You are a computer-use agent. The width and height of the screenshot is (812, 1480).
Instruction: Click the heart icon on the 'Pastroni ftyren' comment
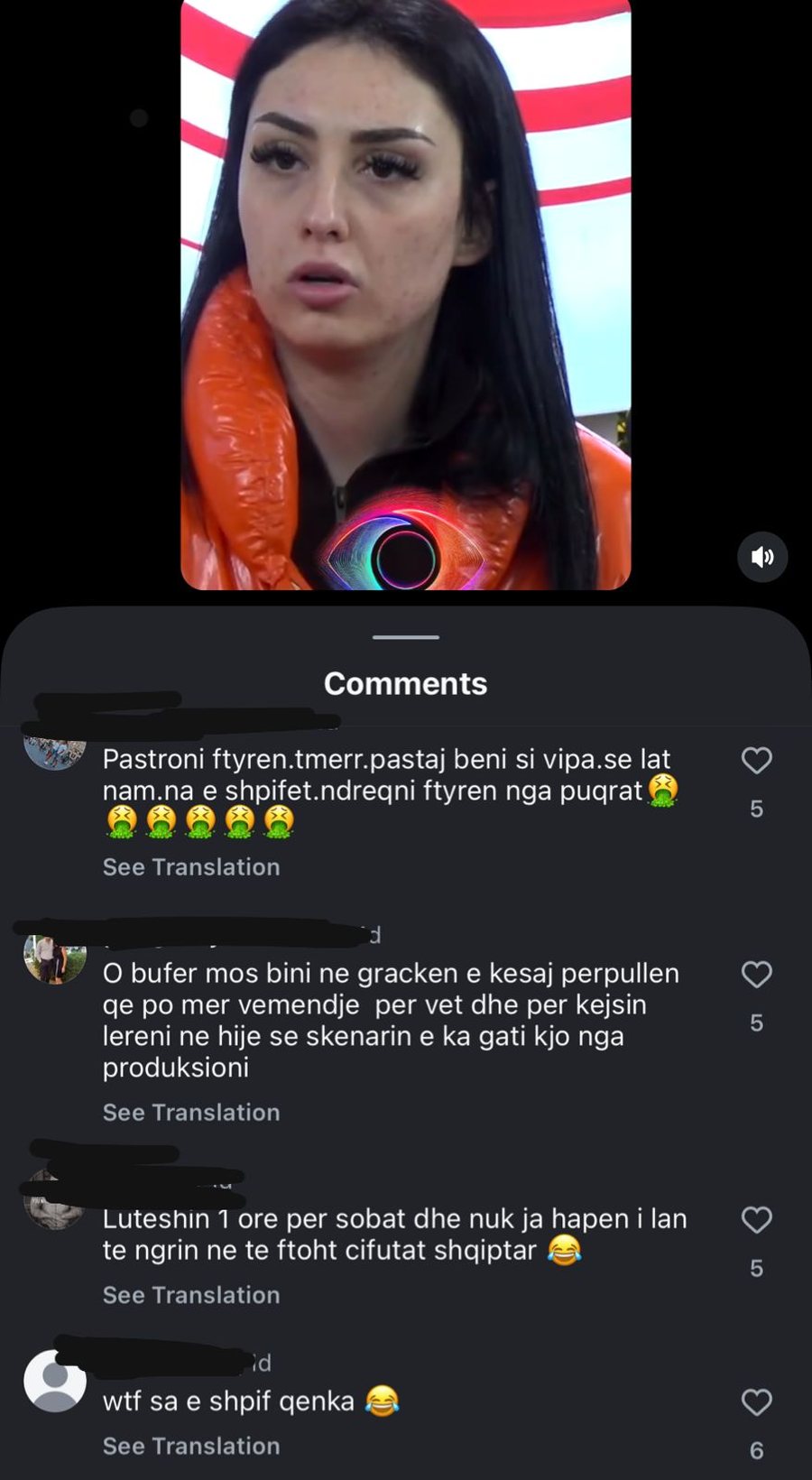[756, 761]
